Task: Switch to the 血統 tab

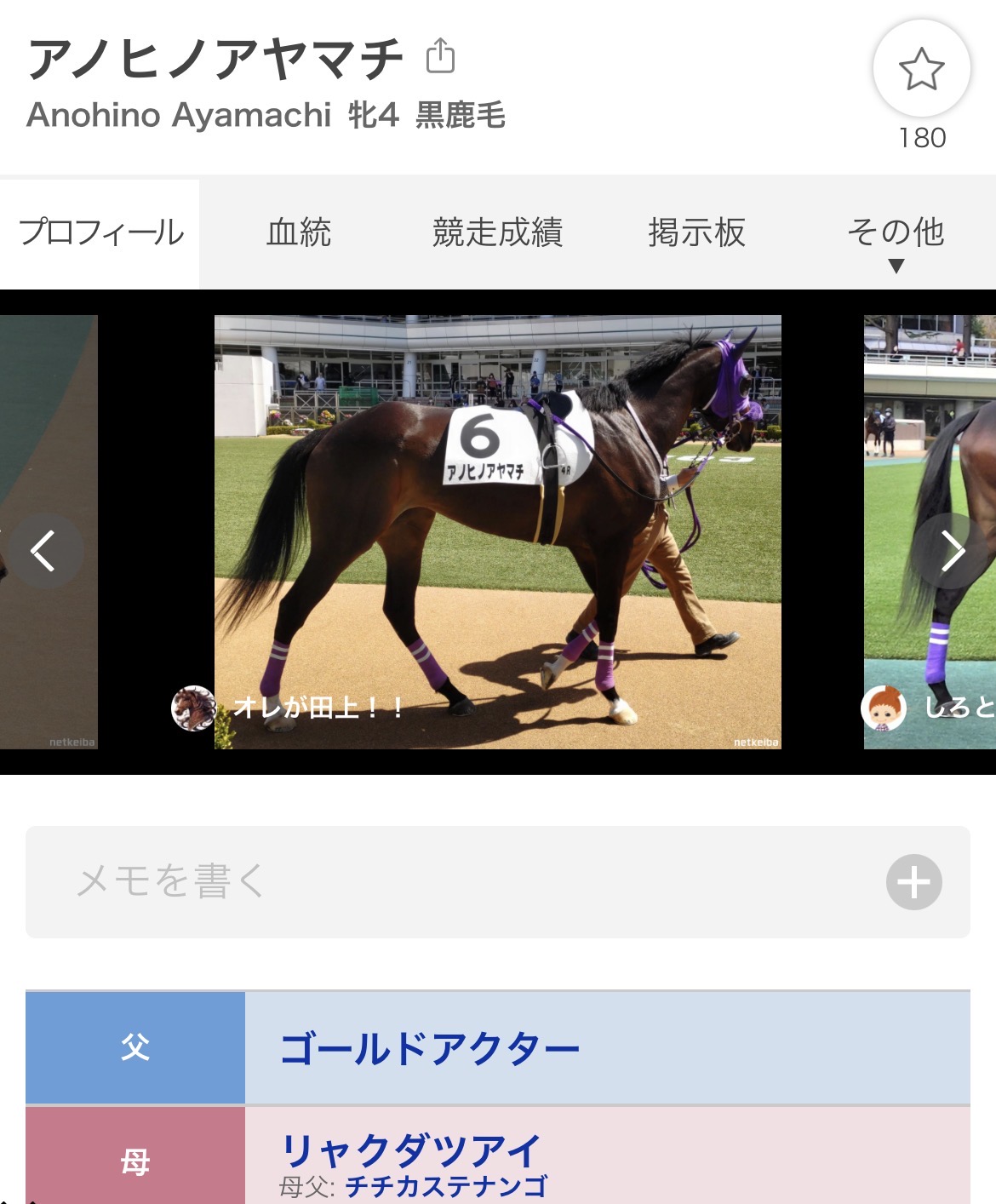Action: pos(298,232)
